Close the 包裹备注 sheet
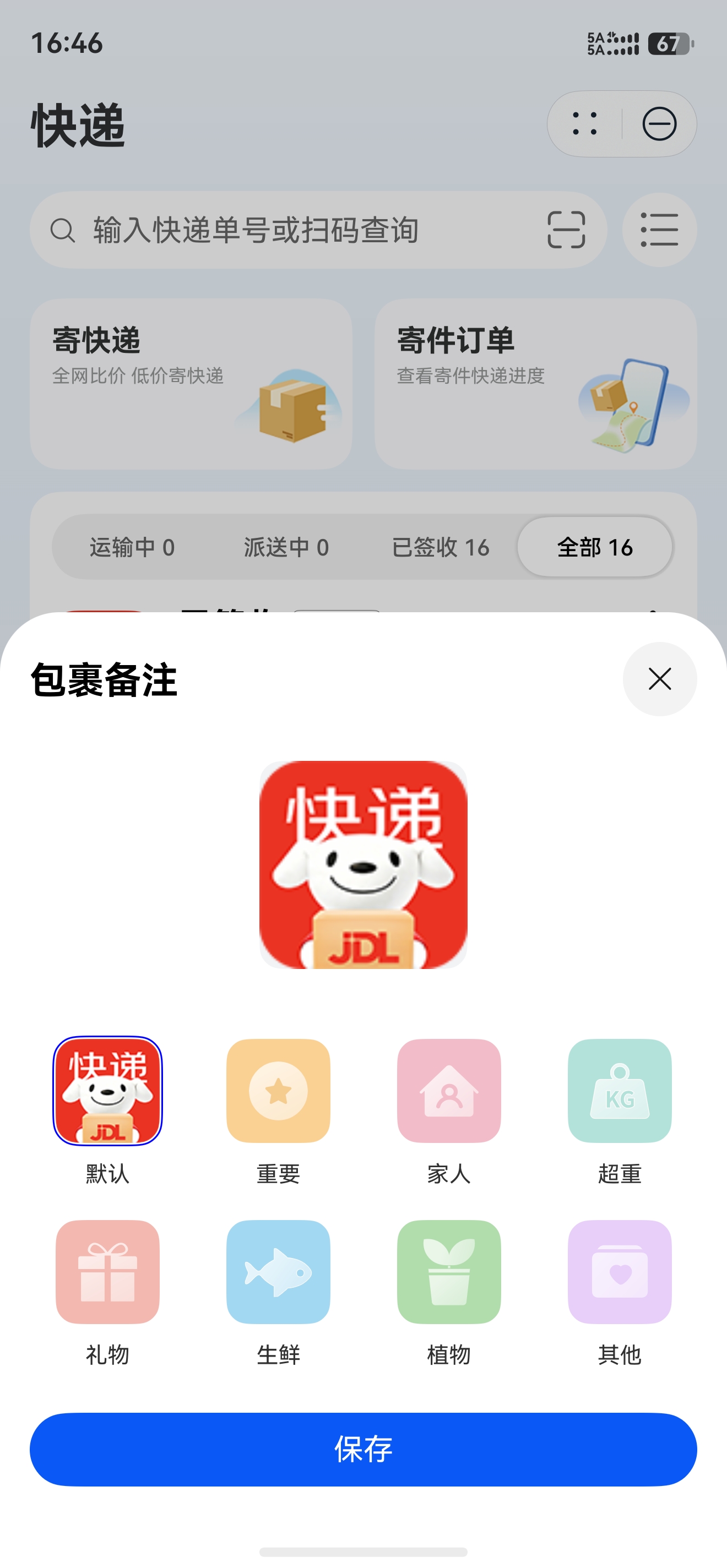 [x=659, y=679]
